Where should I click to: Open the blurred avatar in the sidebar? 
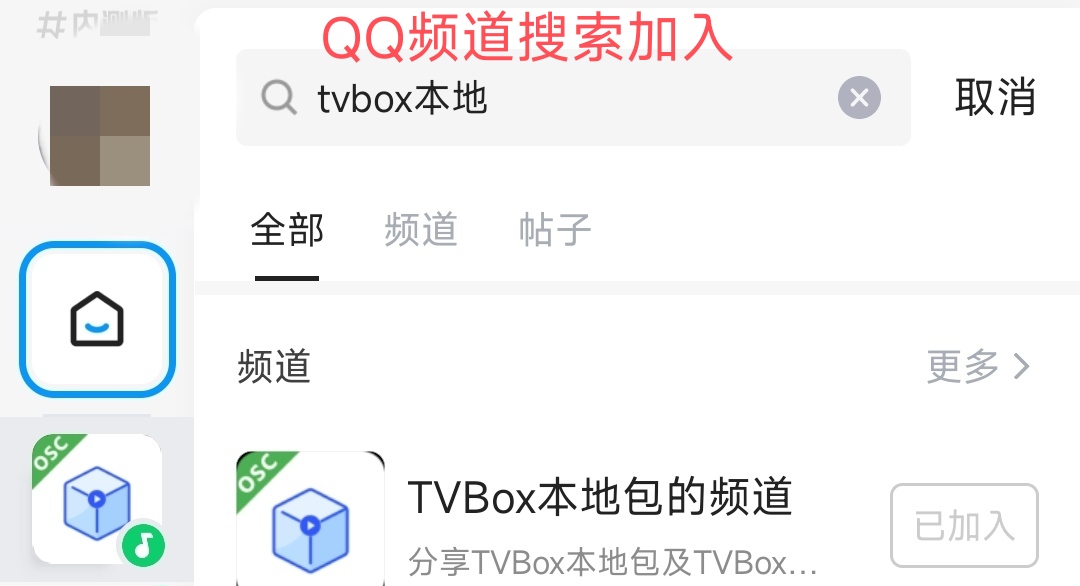coord(99,136)
